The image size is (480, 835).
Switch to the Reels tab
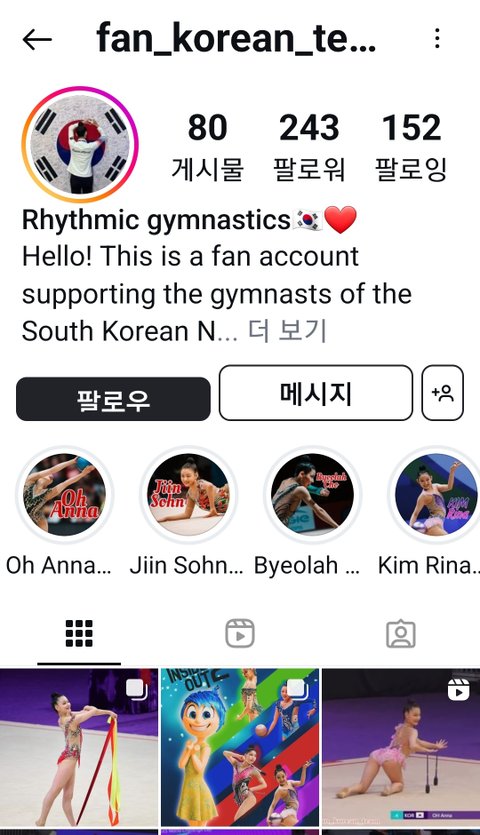240,633
